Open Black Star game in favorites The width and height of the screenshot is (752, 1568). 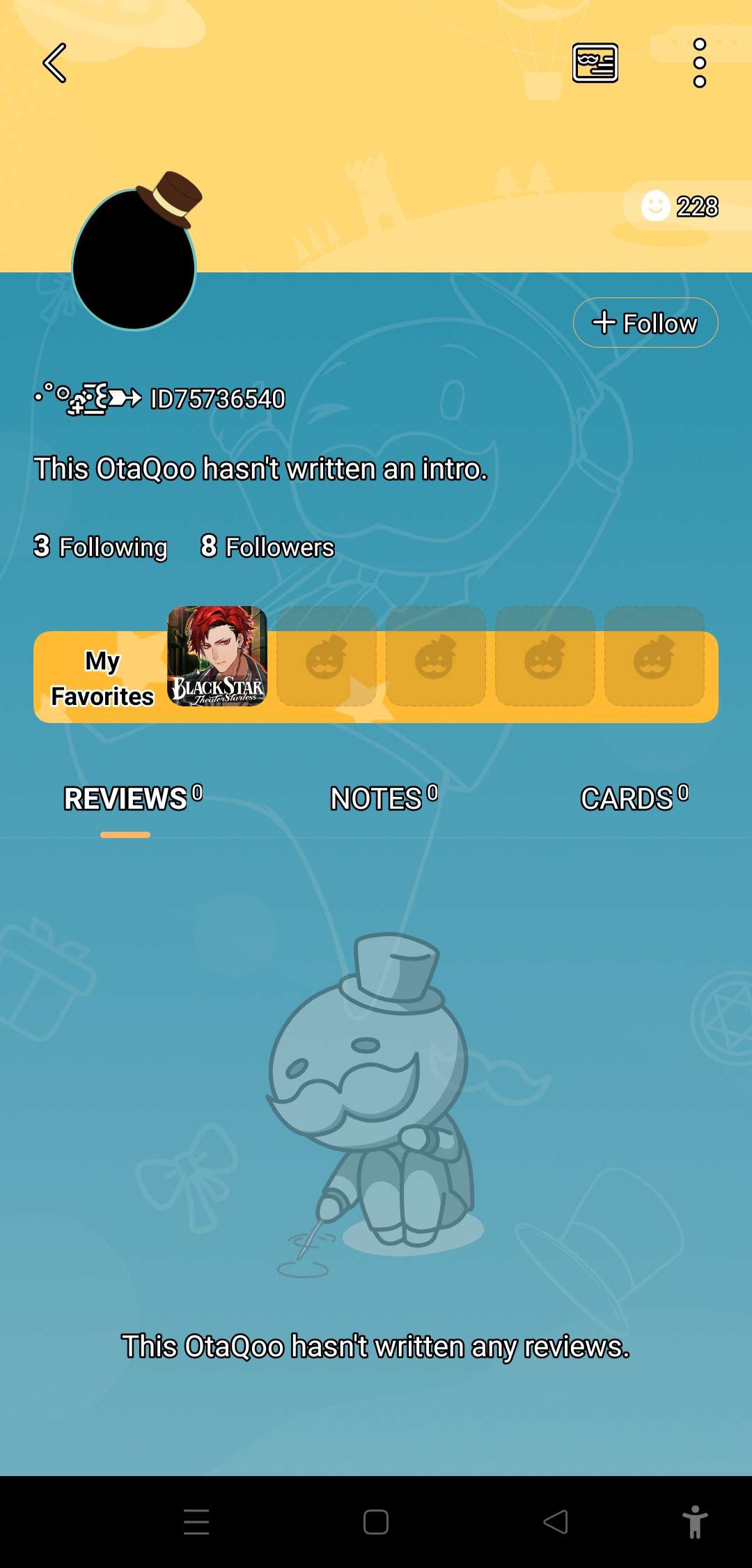click(x=217, y=656)
